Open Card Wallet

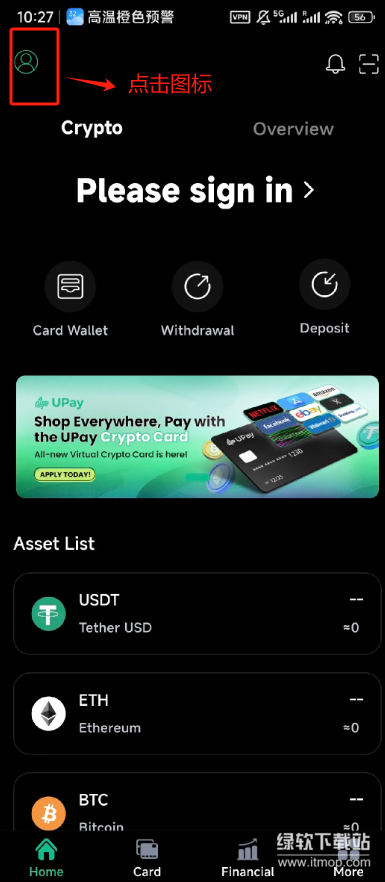(70, 299)
